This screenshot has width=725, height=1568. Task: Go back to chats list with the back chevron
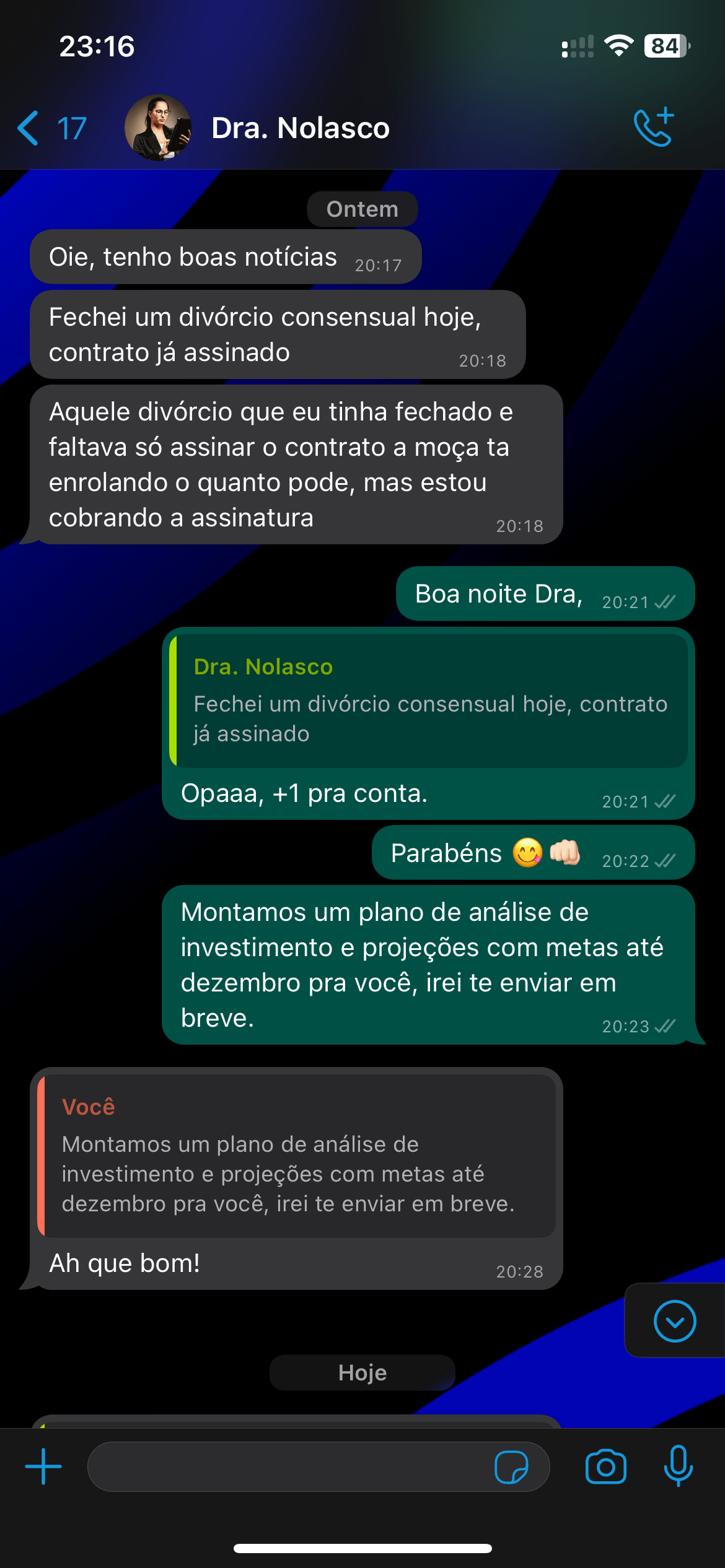coord(29,127)
